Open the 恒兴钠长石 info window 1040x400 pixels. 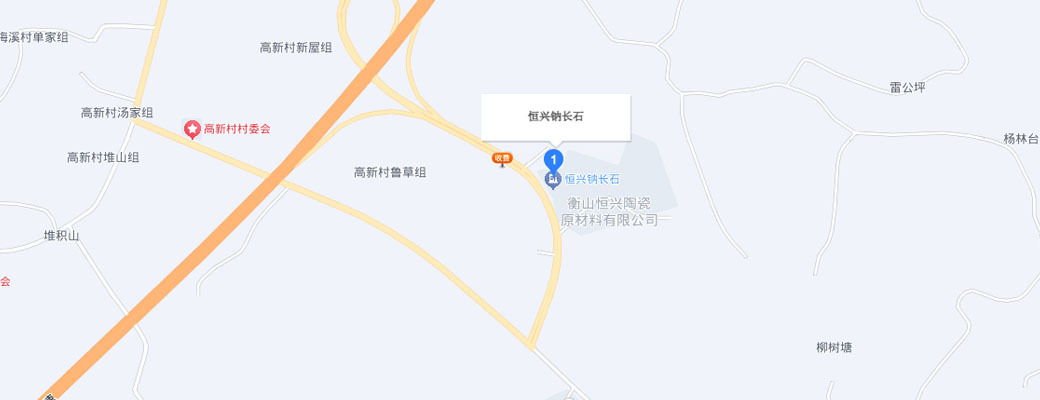555,117
